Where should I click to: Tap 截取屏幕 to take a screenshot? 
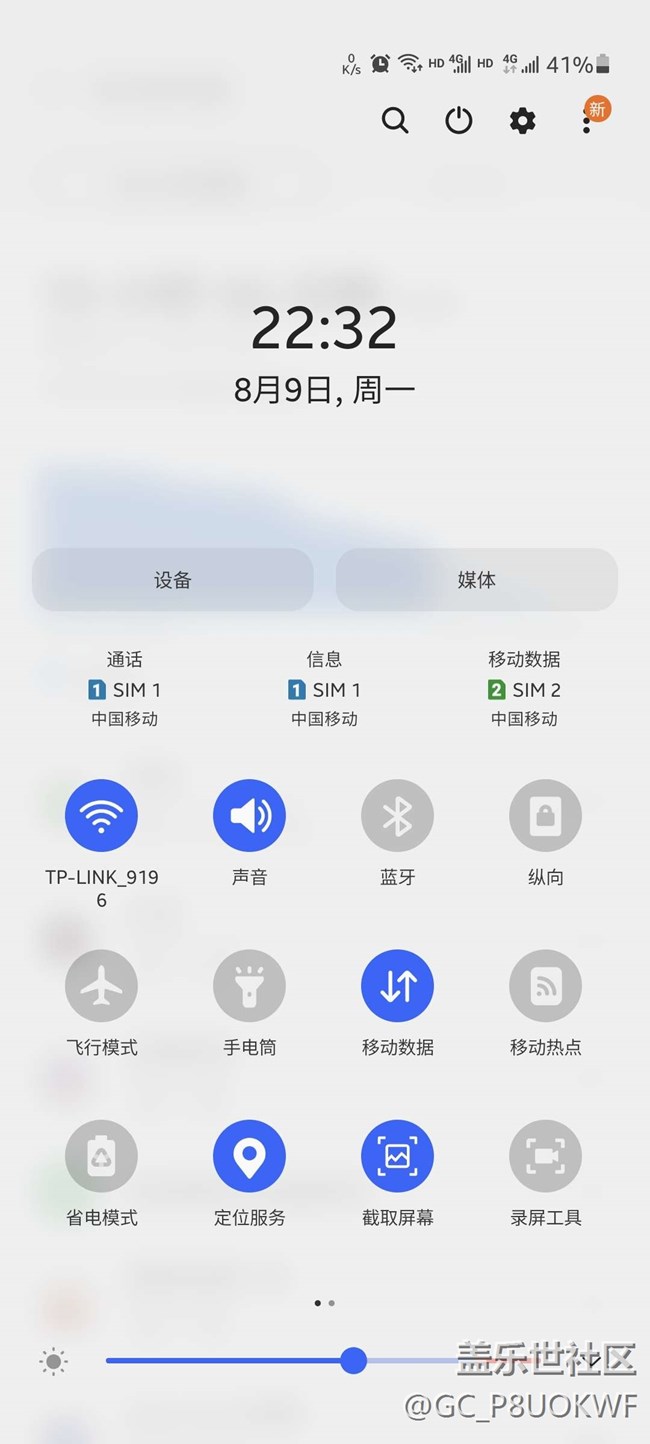(397, 1156)
